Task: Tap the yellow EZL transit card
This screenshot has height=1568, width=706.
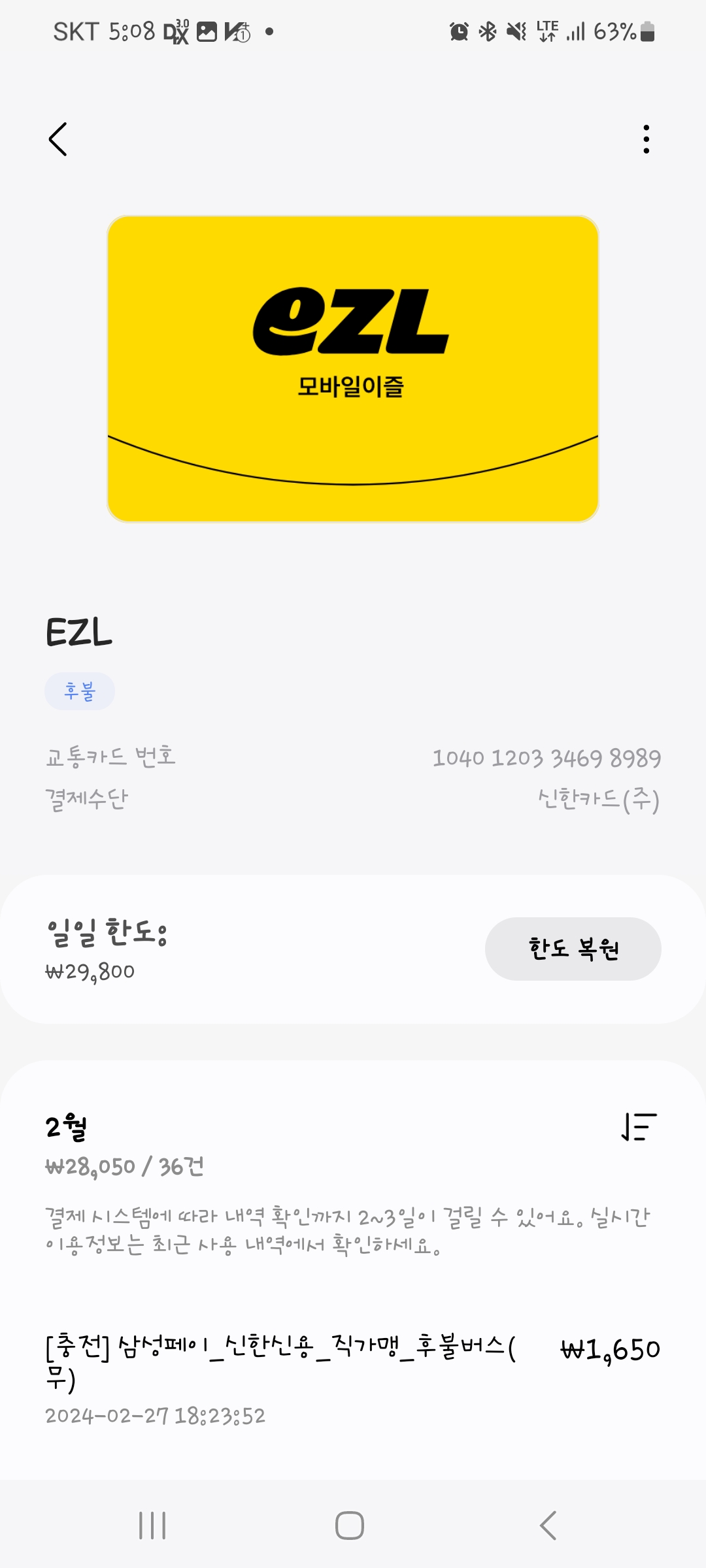Action: point(353,369)
